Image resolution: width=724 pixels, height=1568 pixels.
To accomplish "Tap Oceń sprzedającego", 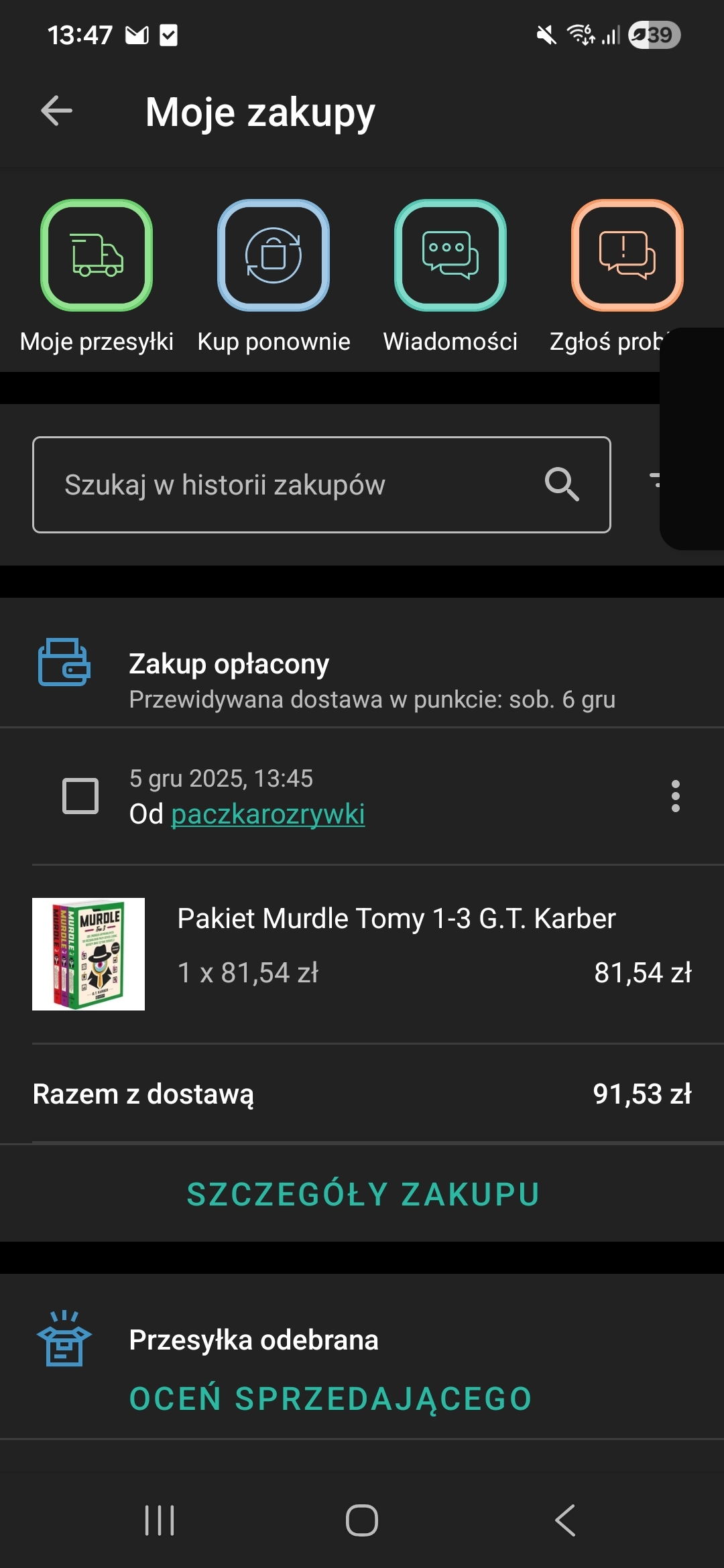I will point(330,1398).
